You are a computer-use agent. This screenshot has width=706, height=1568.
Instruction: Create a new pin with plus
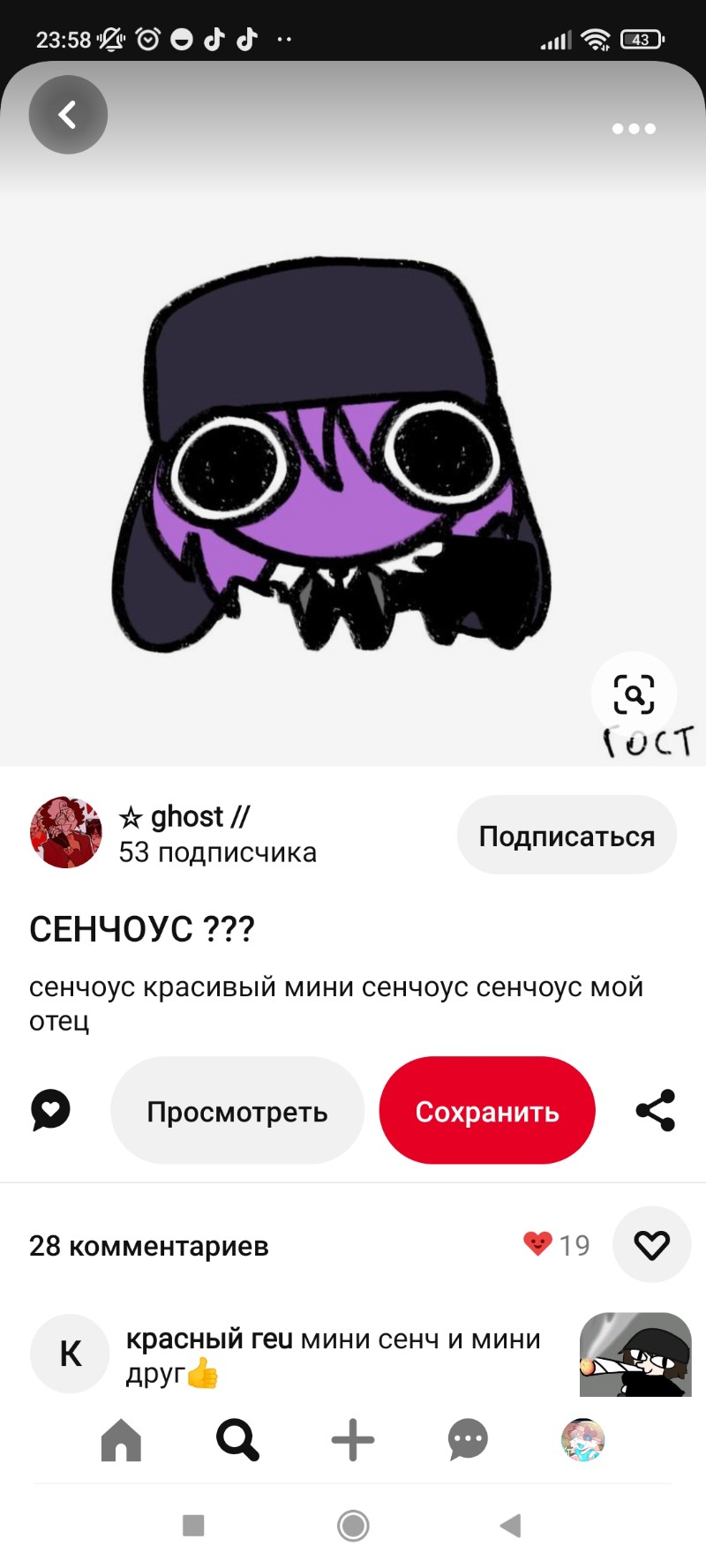point(353,1440)
